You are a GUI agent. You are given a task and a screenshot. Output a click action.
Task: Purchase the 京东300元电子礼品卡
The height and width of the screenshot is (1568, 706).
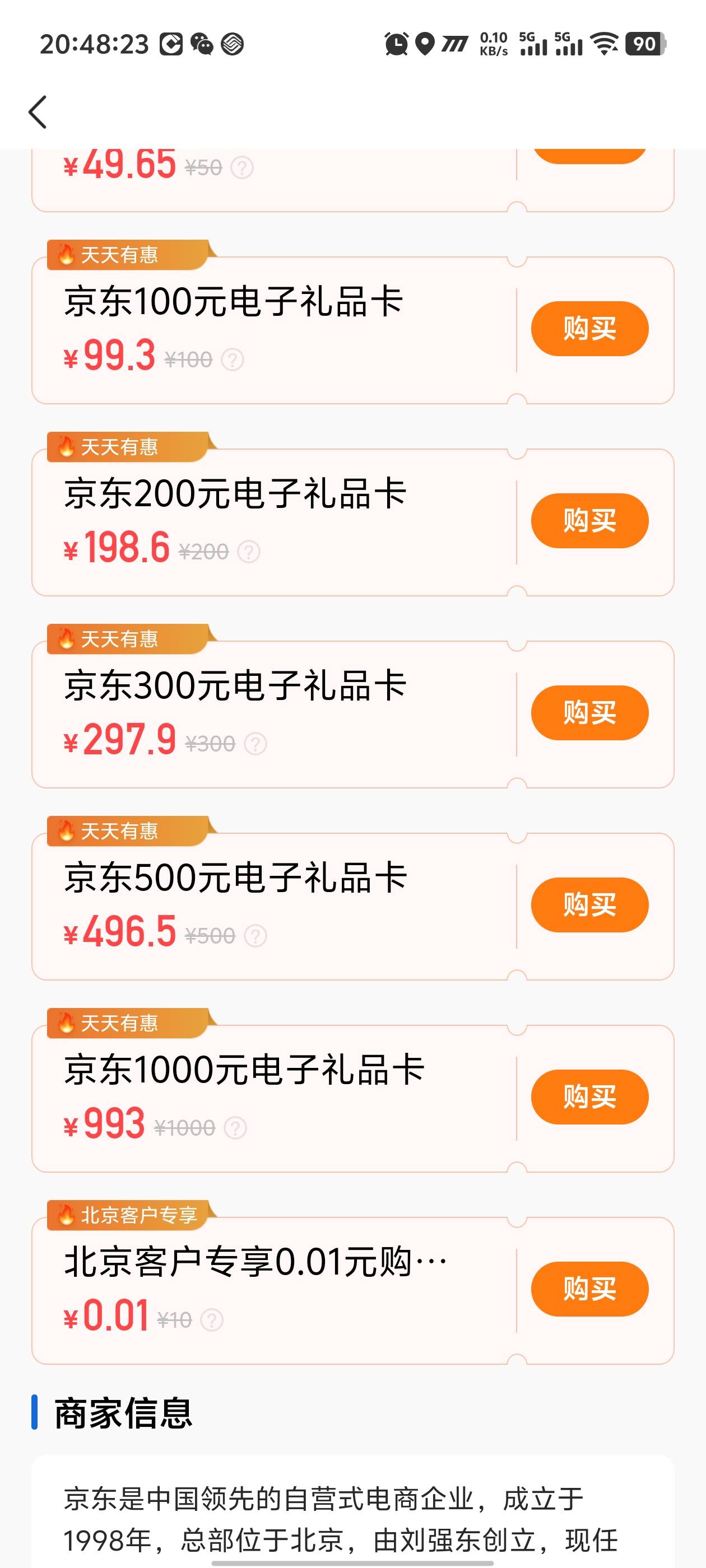589,713
